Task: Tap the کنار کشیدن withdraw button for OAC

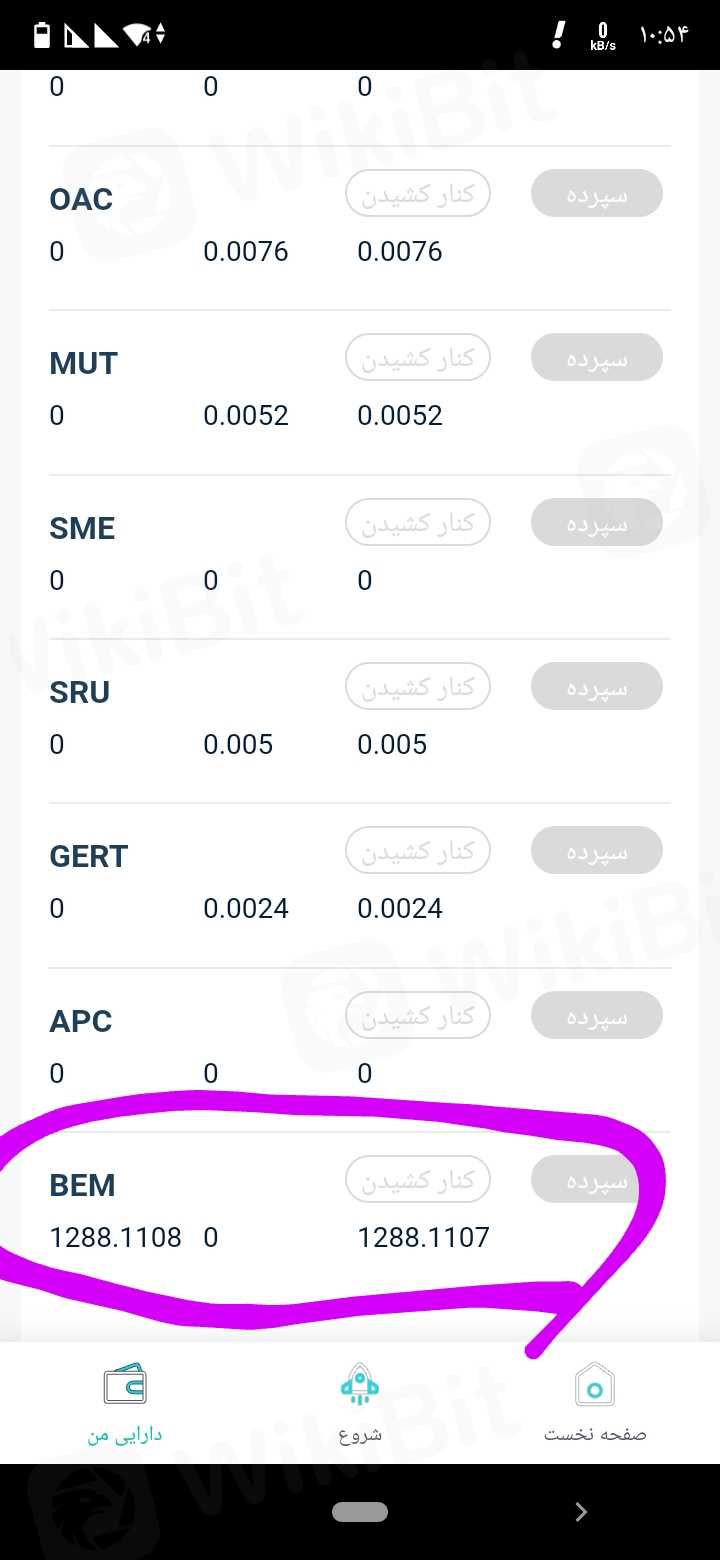Action: pyautogui.click(x=418, y=194)
